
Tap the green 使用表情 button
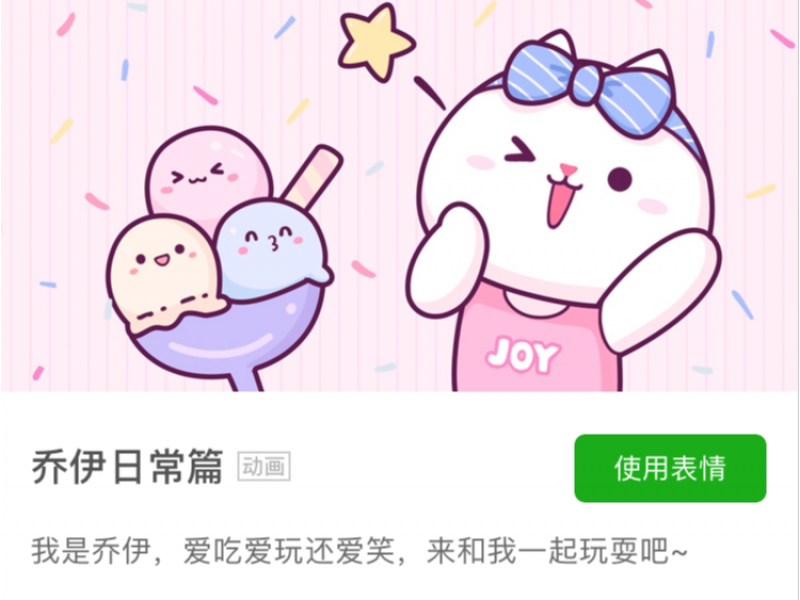[670, 468]
